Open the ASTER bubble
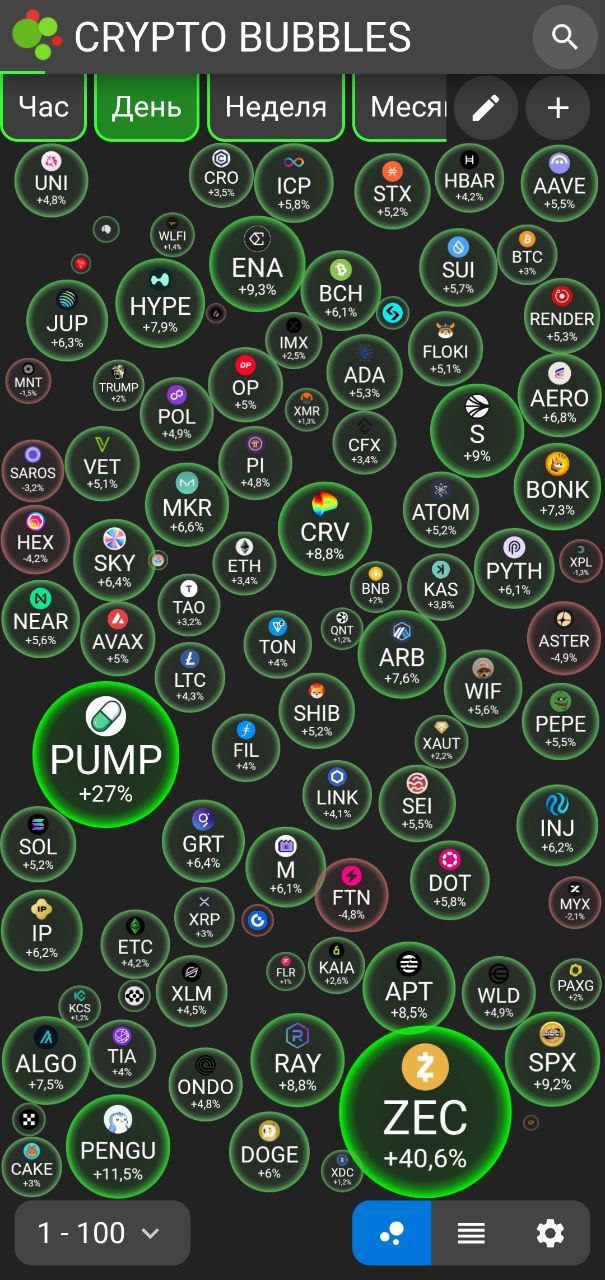 (564, 638)
